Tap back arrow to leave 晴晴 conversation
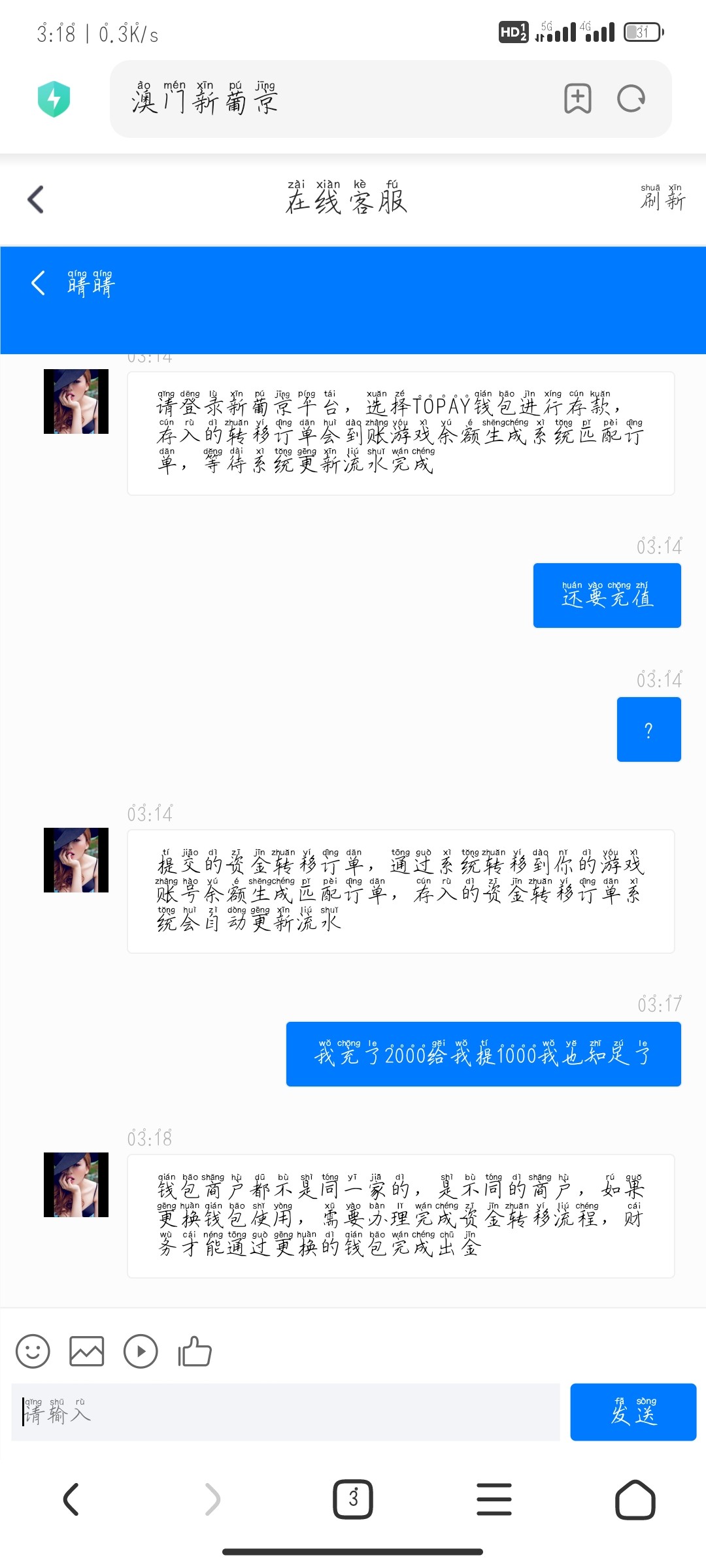 click(37, 284)
